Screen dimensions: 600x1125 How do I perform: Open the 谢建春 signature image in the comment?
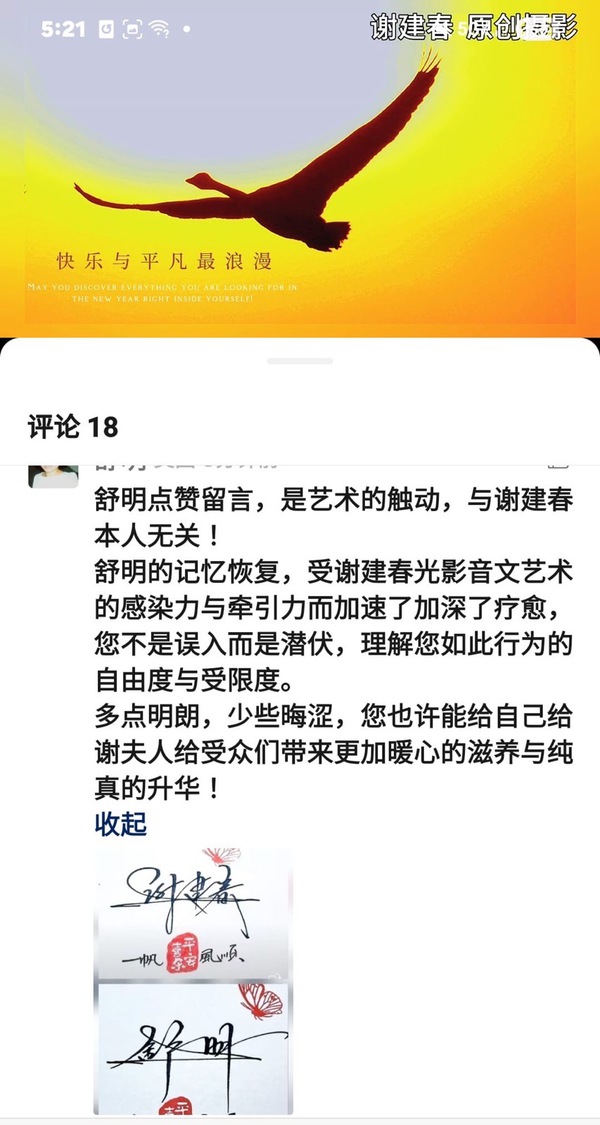193,911
